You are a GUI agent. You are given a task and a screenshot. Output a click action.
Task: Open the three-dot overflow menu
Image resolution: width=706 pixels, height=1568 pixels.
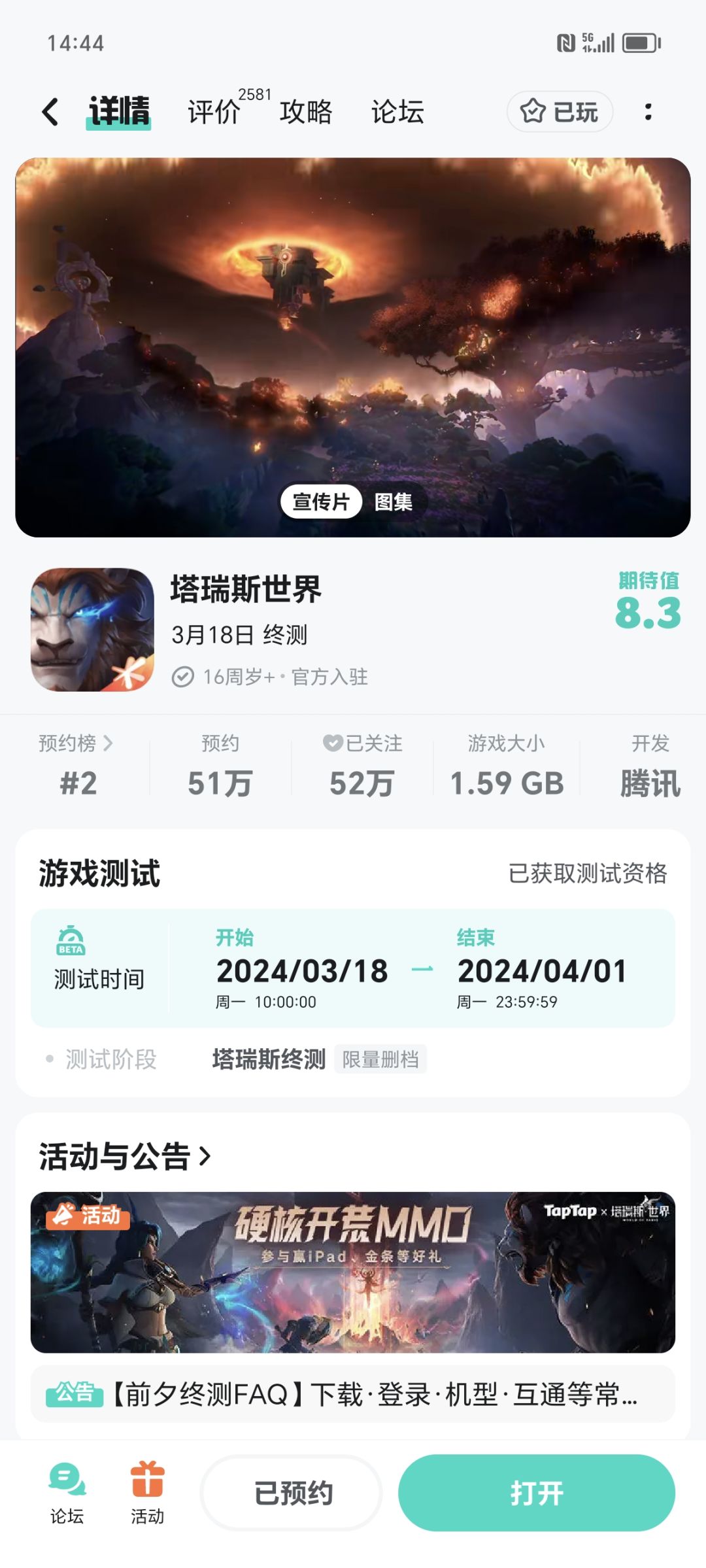click(648, 112)
